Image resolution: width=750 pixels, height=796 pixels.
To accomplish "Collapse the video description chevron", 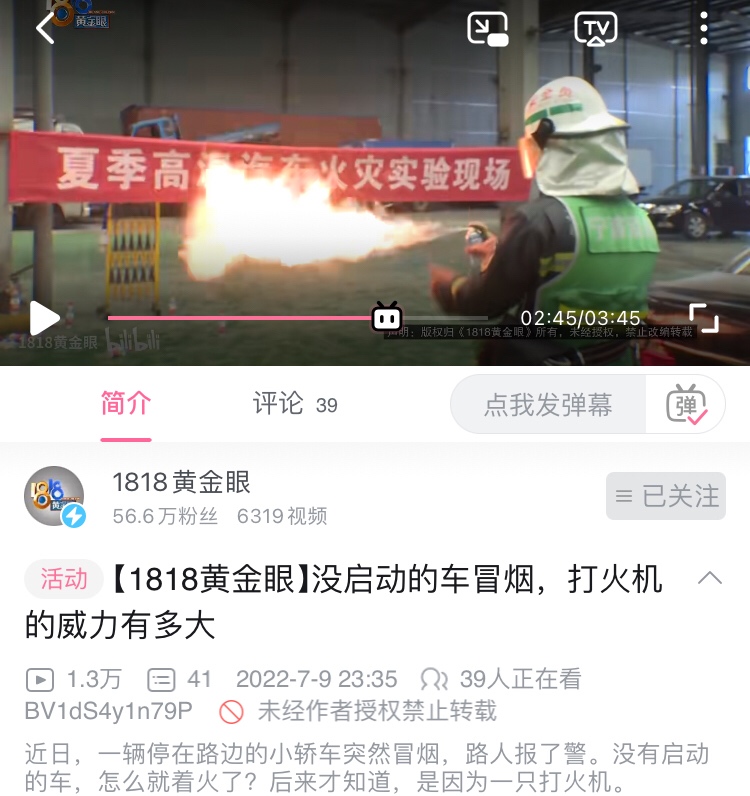I will pyautogui.click(x=709, y=578).
